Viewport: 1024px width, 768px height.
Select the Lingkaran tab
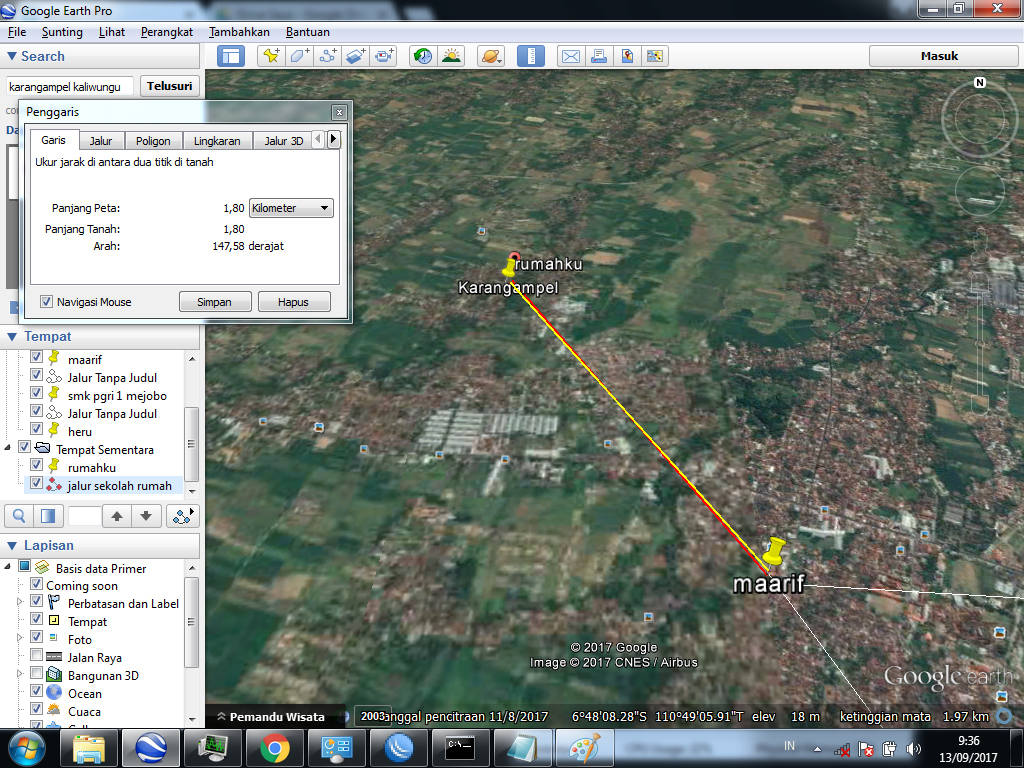click(x=217, y=141)
